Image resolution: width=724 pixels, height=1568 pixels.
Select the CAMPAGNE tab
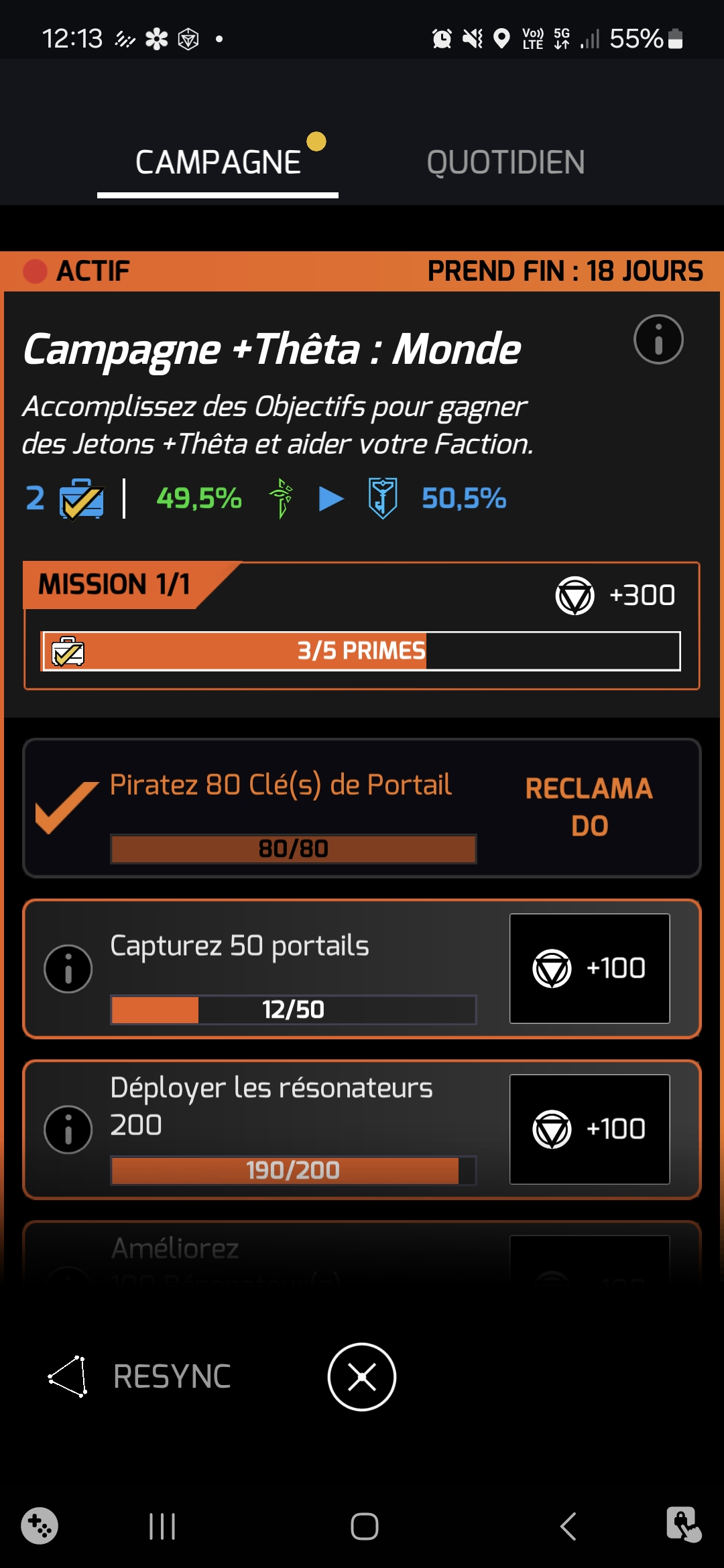click(x=218, y=163)
